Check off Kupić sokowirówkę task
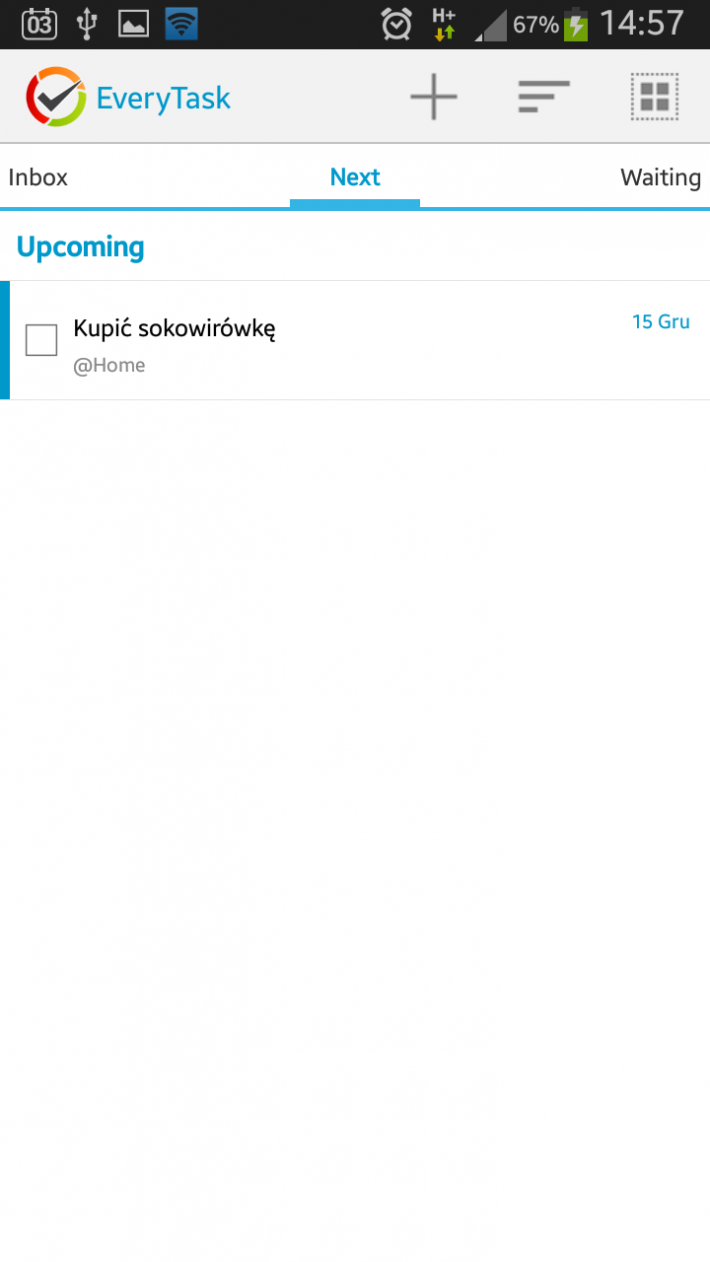Image resolution: width=710 pixels, height=1262 pixels. click(41, 340)
